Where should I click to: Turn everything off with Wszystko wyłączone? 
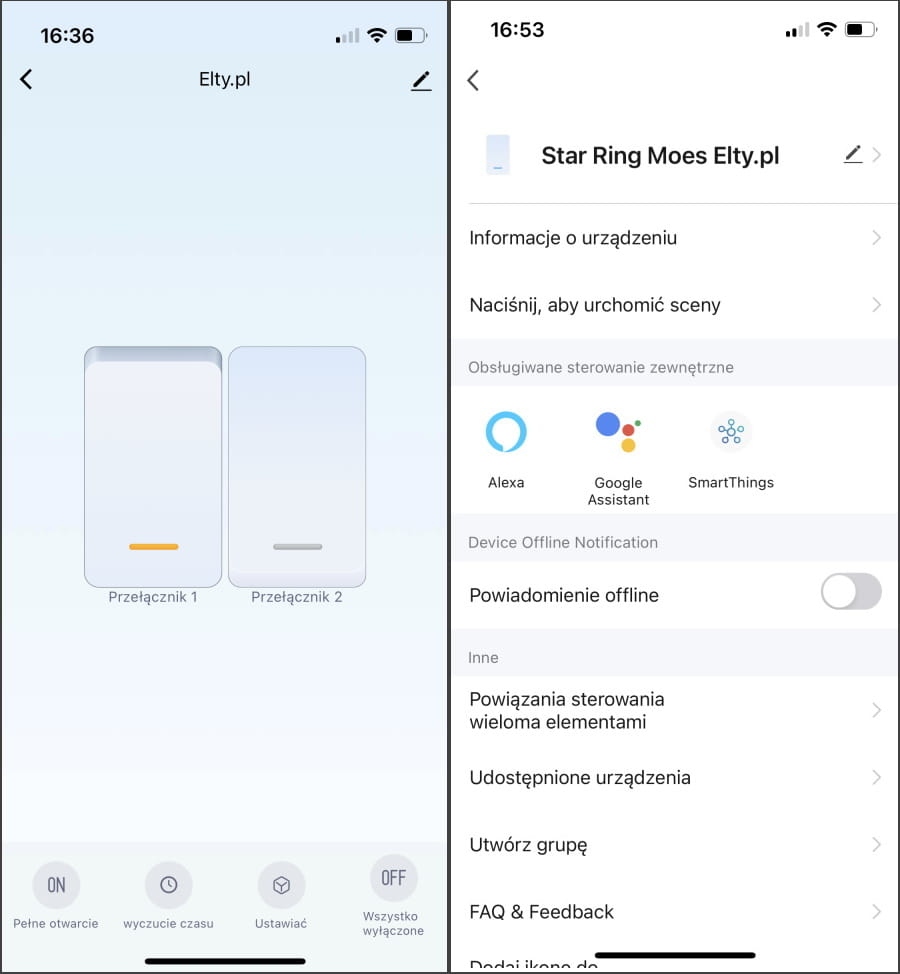[x=393, y=879]
